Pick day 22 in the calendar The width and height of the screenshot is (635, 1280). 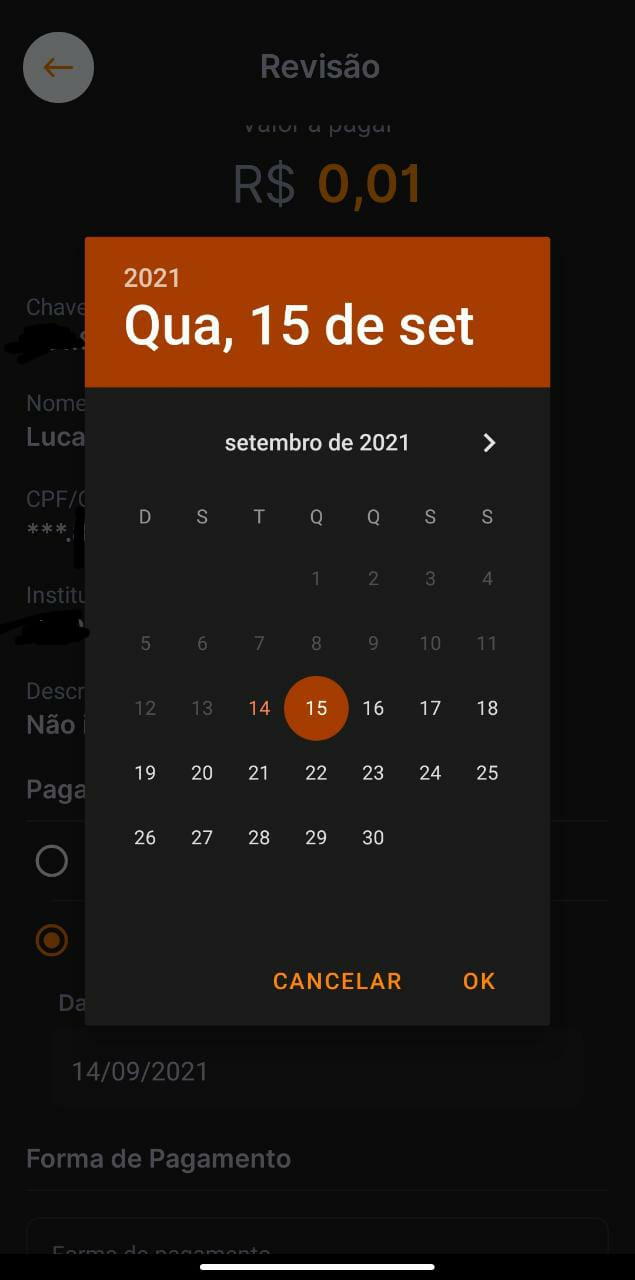coord(316,773)
